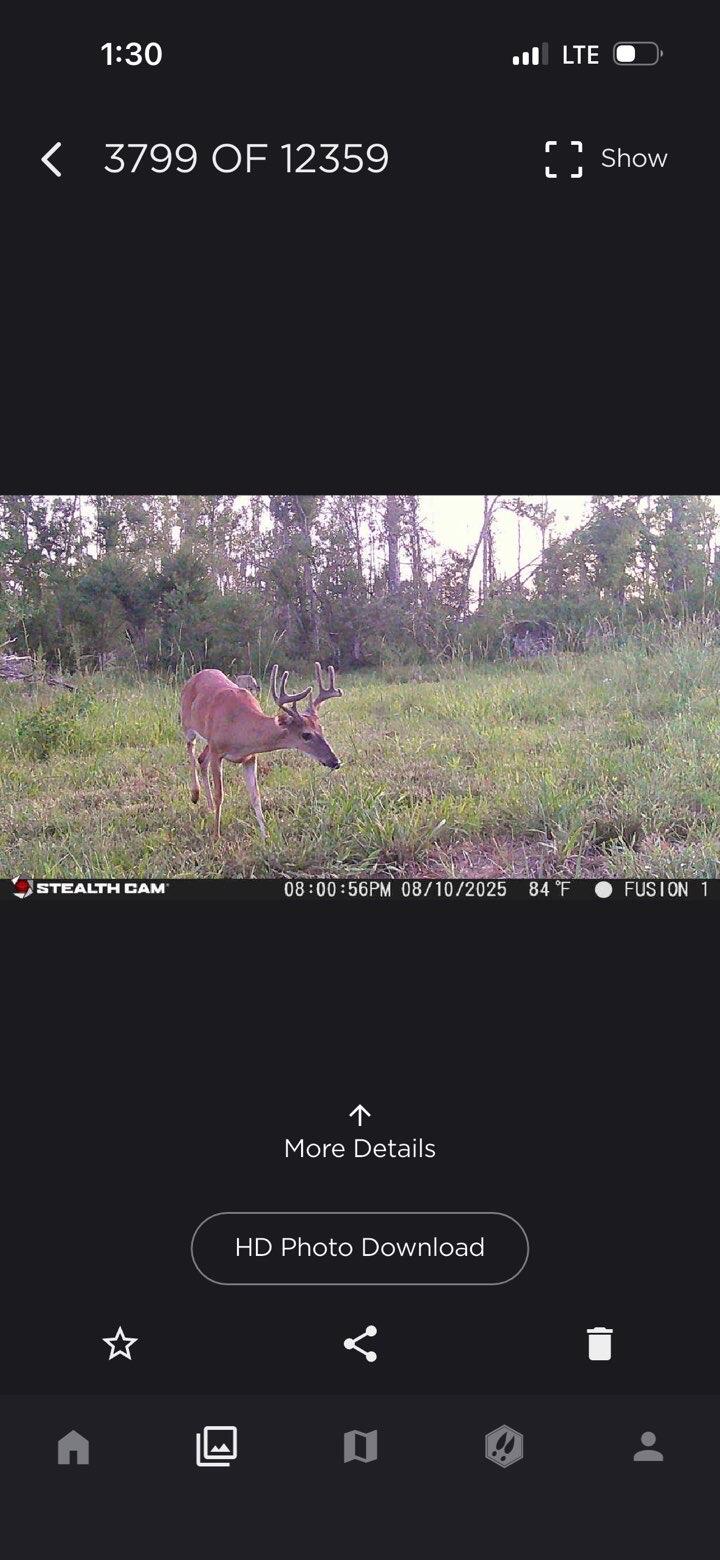Favorite this photo with the star
This screenshot has height=1560, width=720.
(120, 1344)
